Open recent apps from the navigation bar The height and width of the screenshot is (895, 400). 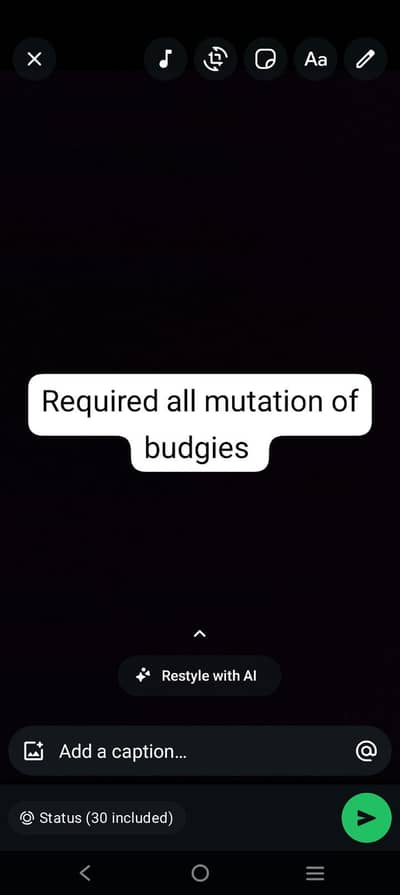[x=314, y=873]
